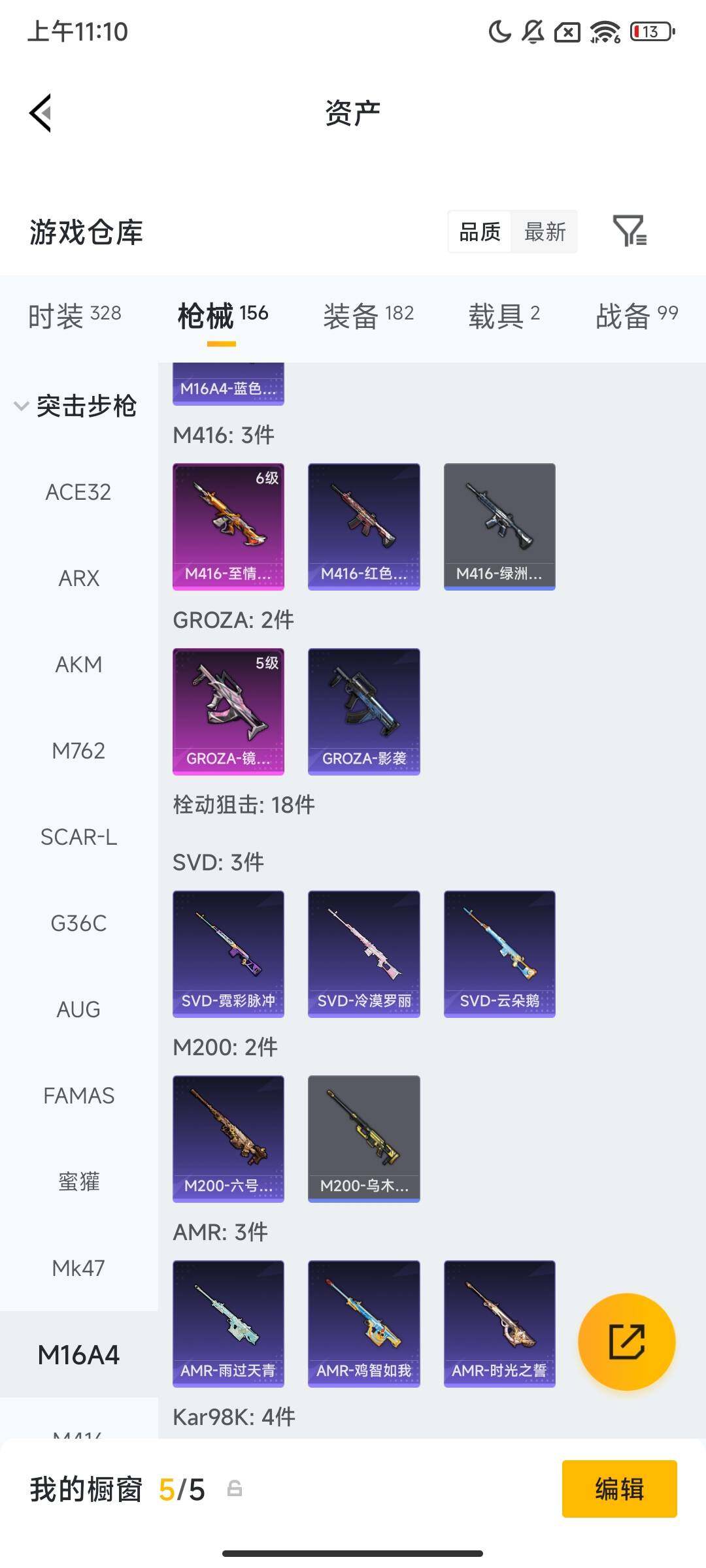Open the 装备 tab
706x1568 pixels.
(x=351, y=314)
